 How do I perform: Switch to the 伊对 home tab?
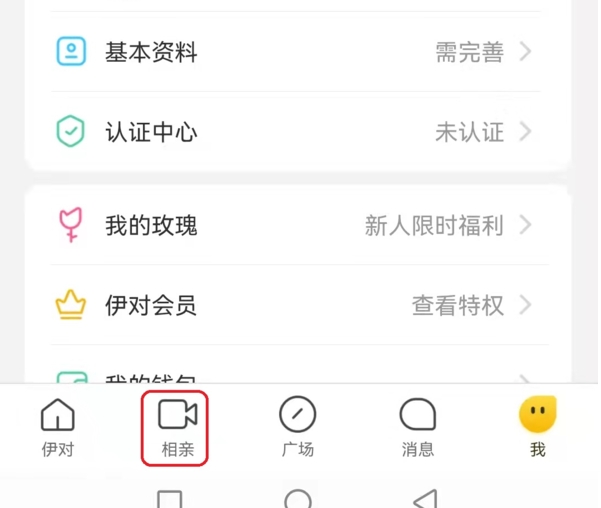click(58, 427)
